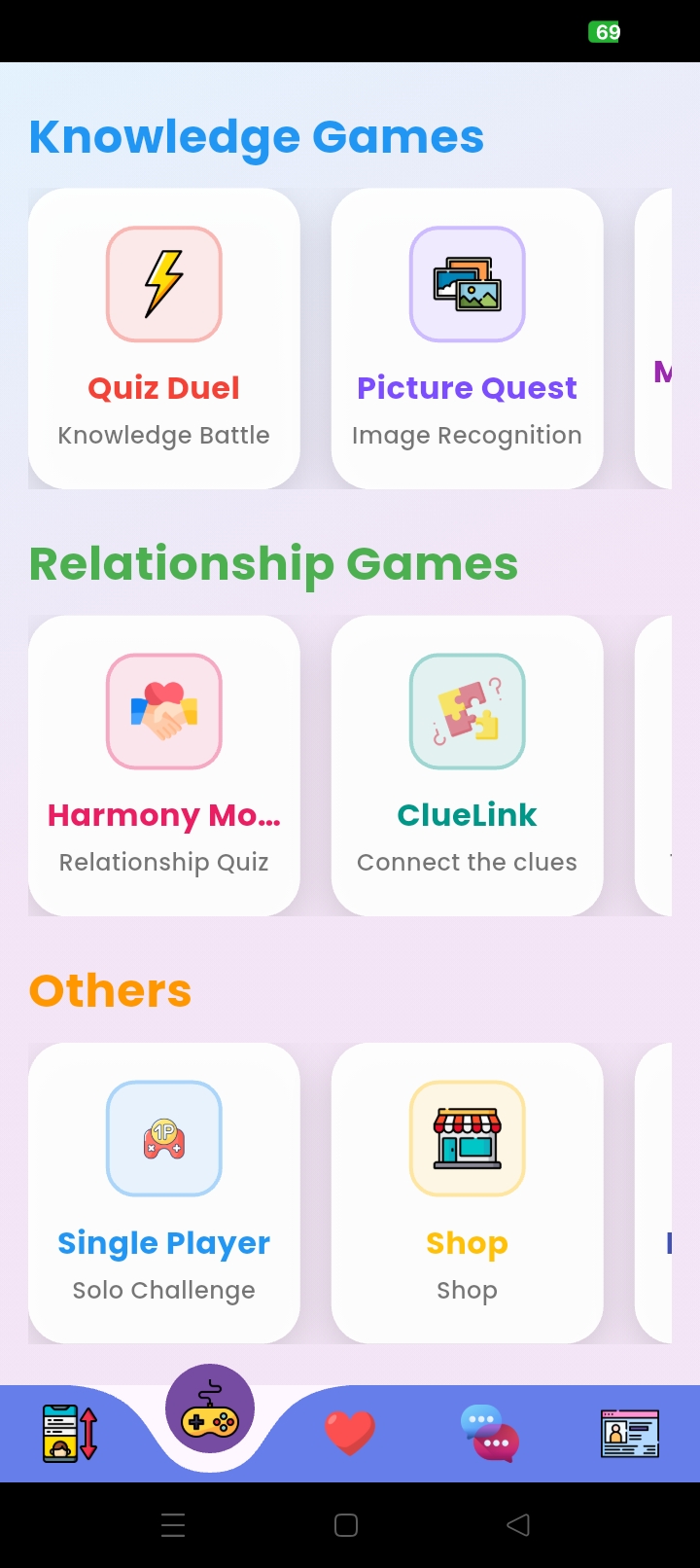Open the Quiz Duel game card
700x1568 pixels.
point(163,339)
